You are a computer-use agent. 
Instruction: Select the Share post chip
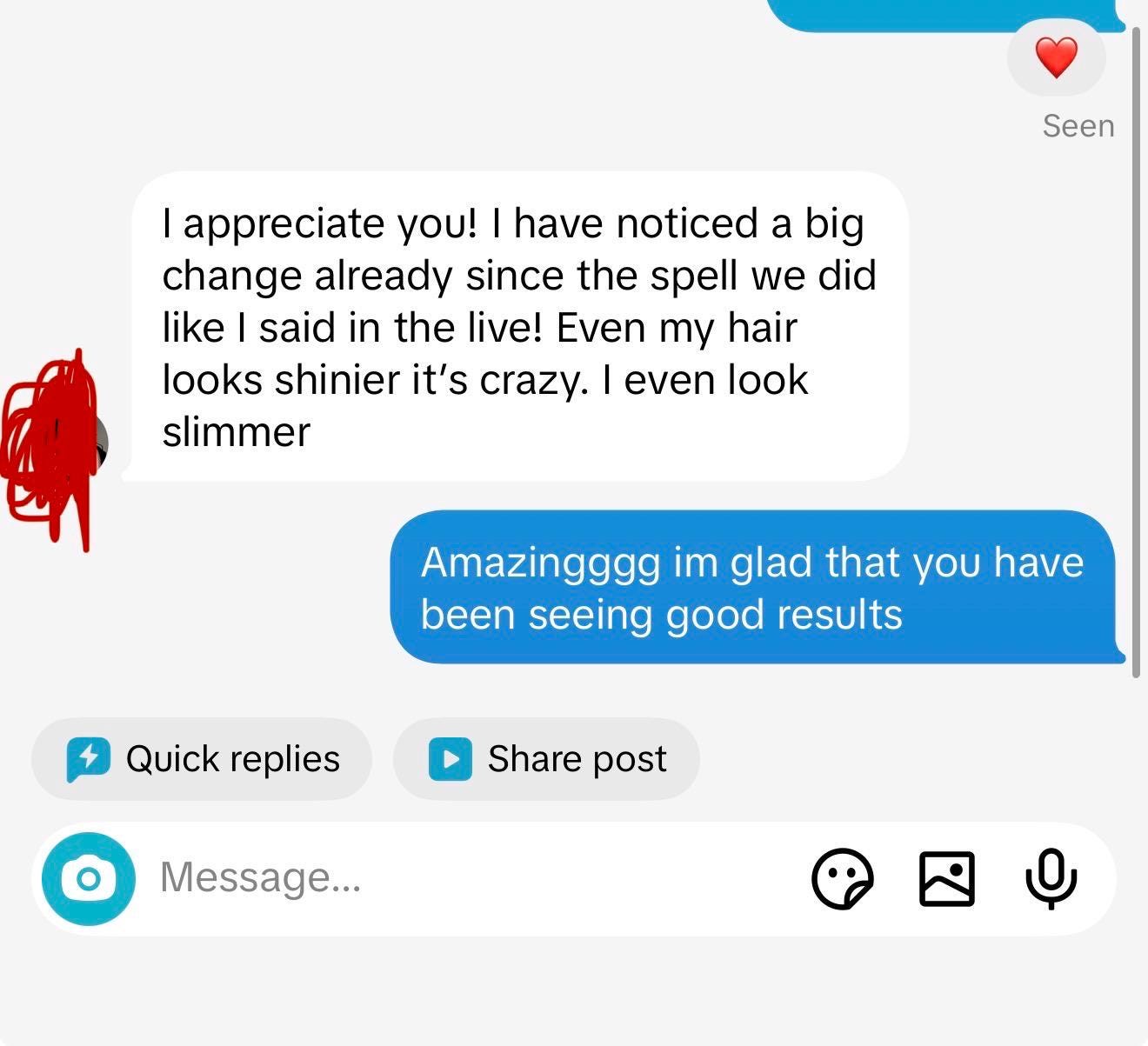click(x=546, y=758)
